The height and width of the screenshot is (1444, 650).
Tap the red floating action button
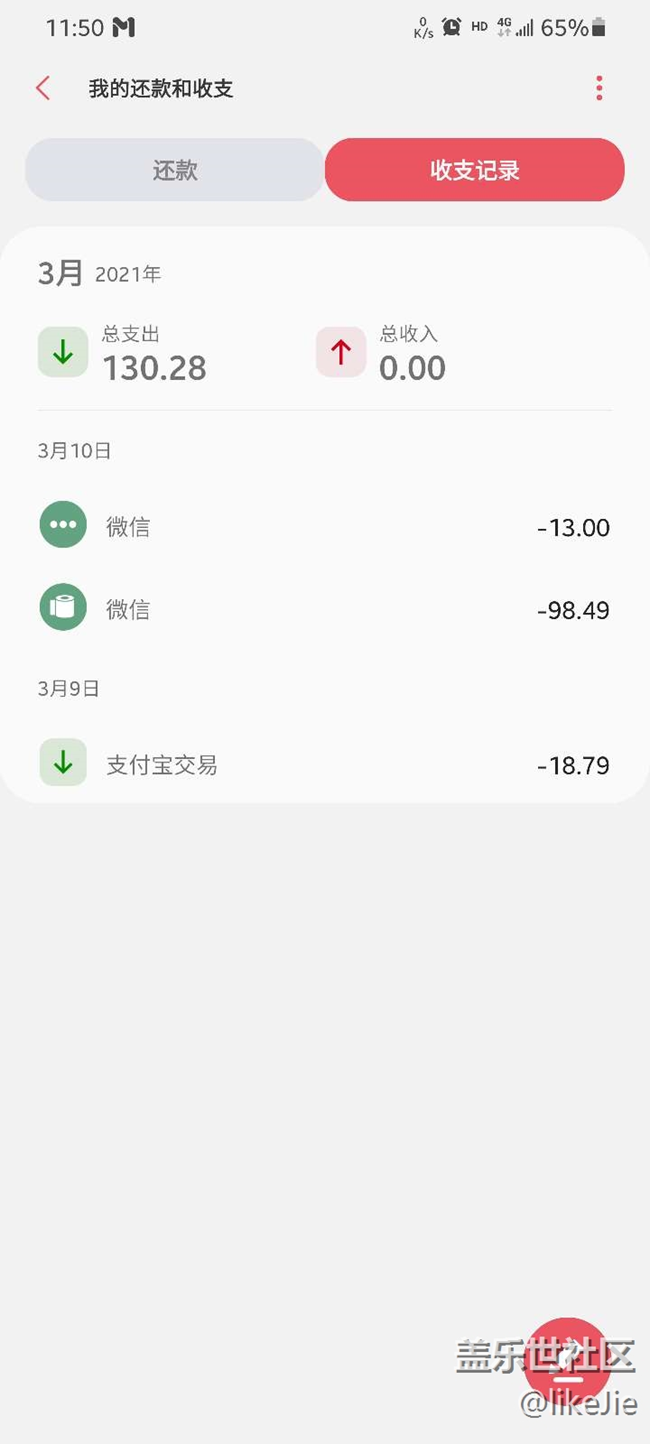point(567,1361)
